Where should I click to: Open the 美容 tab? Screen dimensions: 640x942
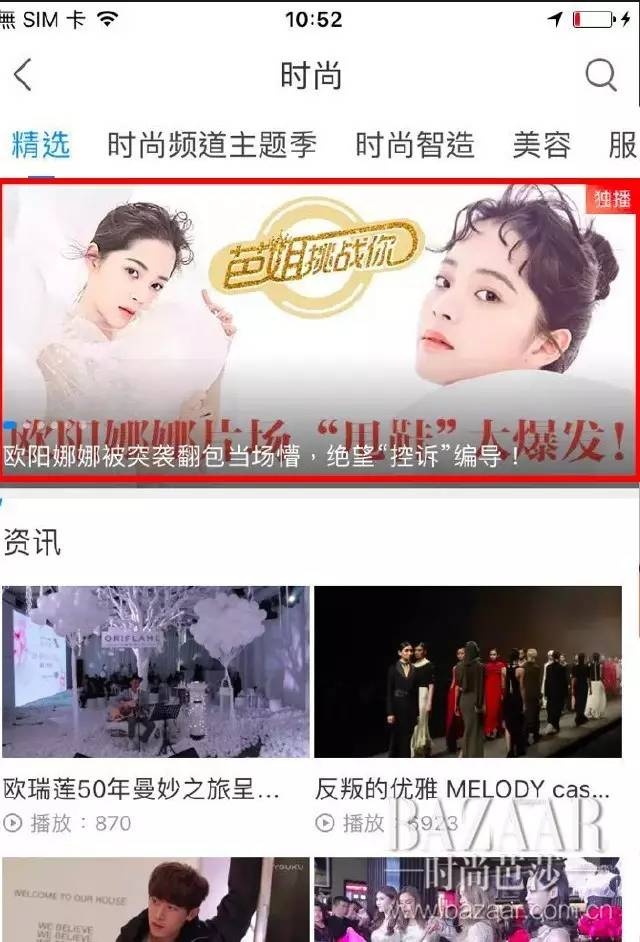541,146
